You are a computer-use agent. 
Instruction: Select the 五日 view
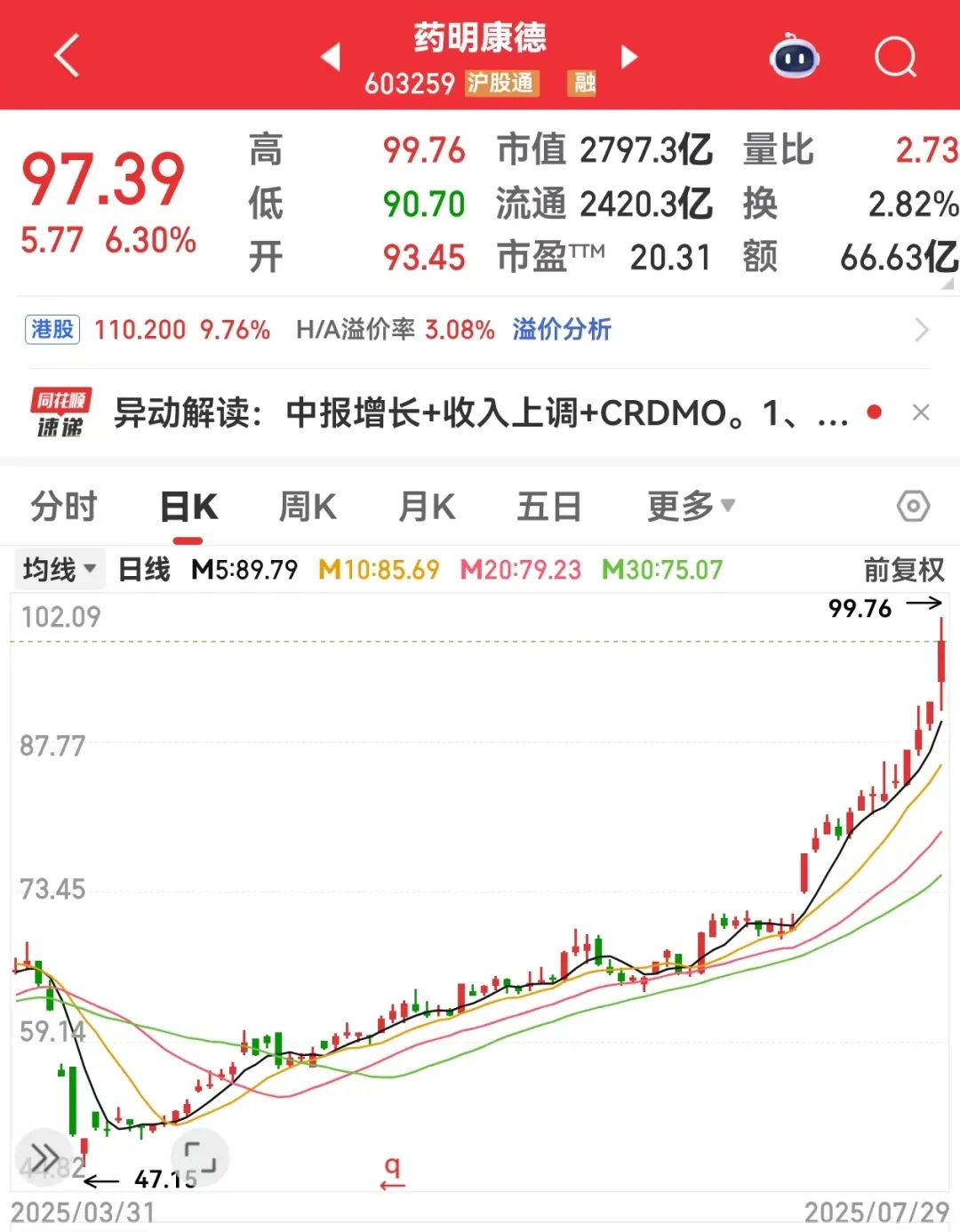click(548, 505)
